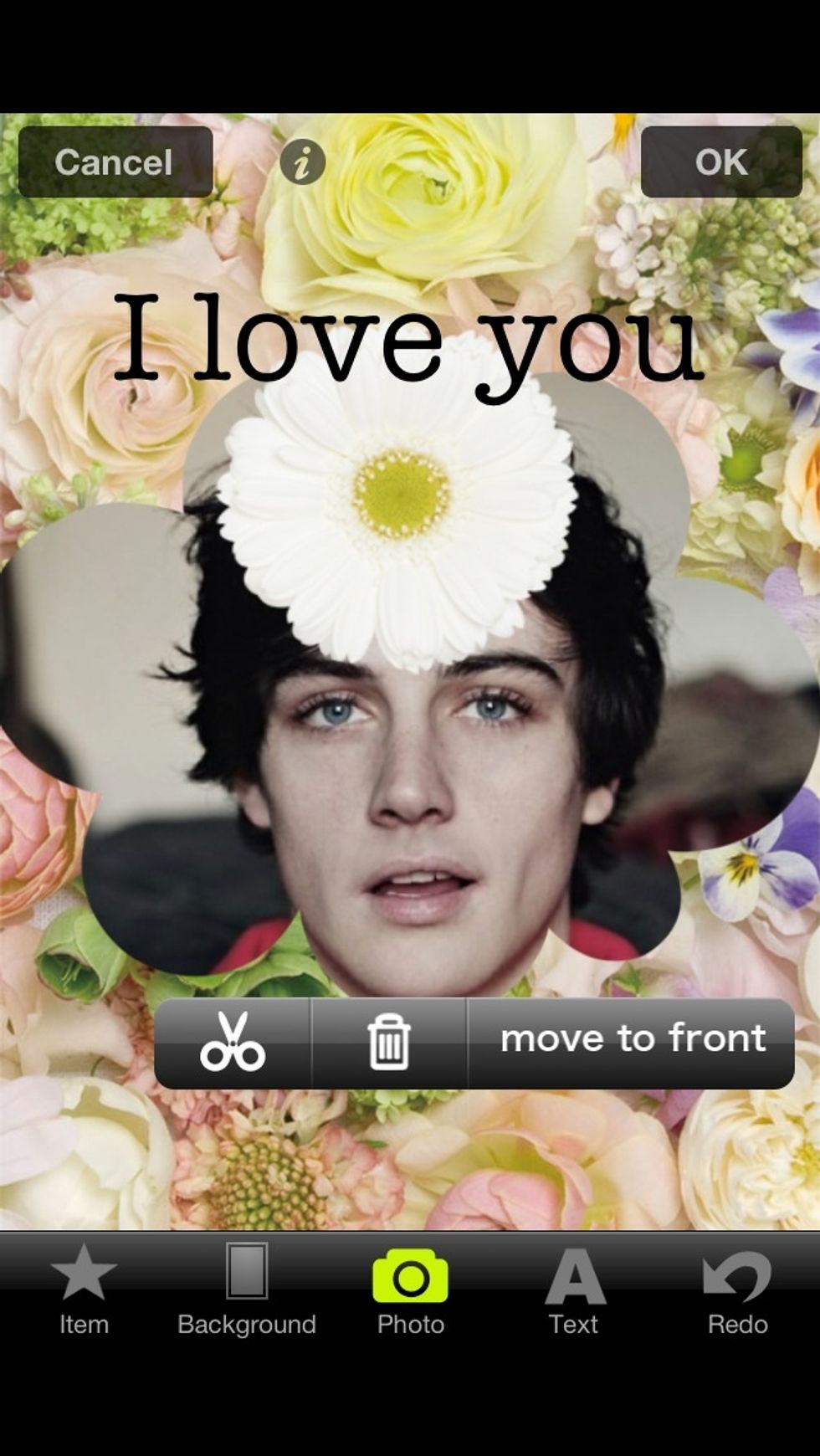Tap the Cancel button
The width and height of the screenshot is (820, 1456).
coord(115,162)
